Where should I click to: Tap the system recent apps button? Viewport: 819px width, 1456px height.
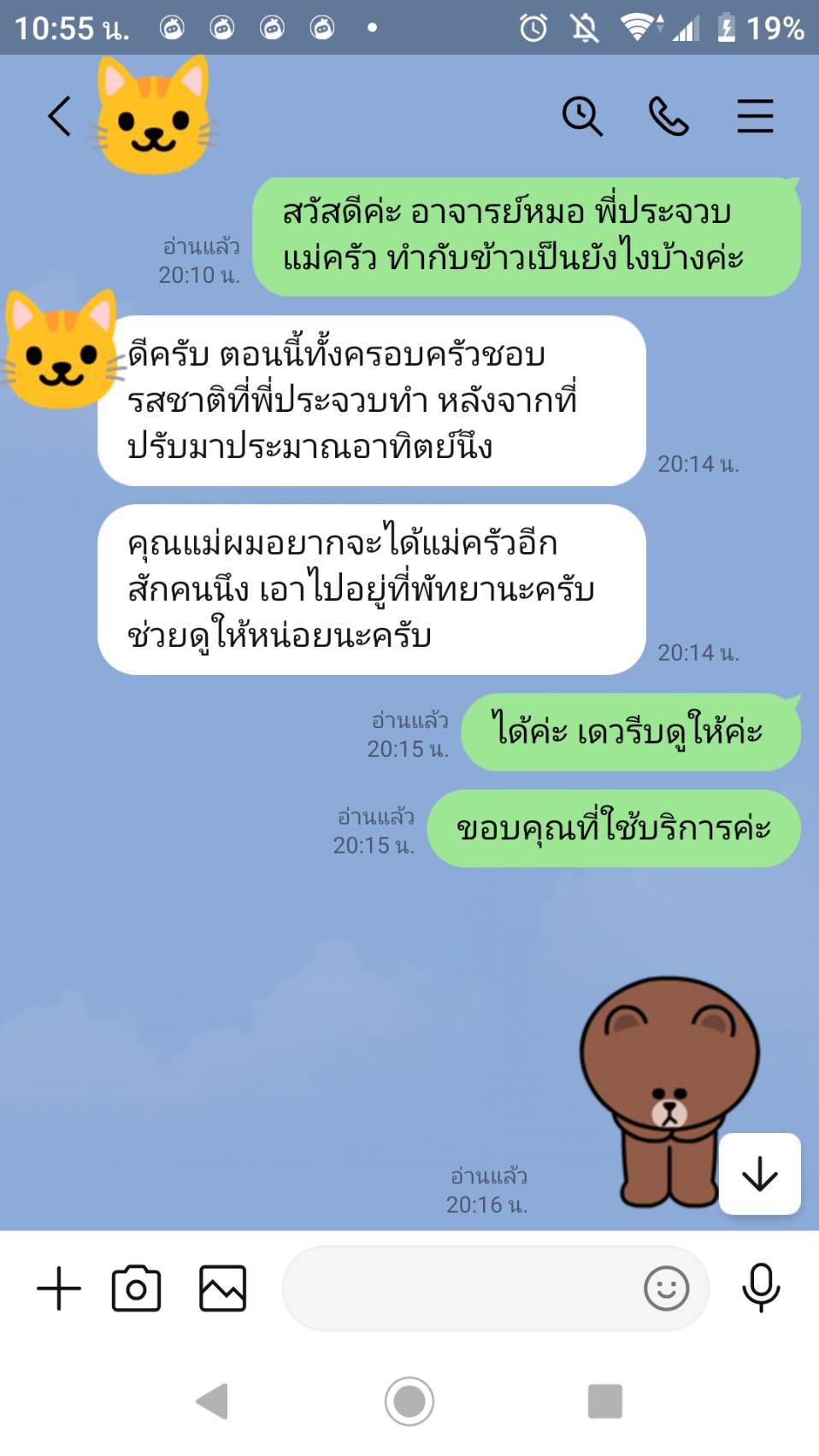[x=604, y=1401]
